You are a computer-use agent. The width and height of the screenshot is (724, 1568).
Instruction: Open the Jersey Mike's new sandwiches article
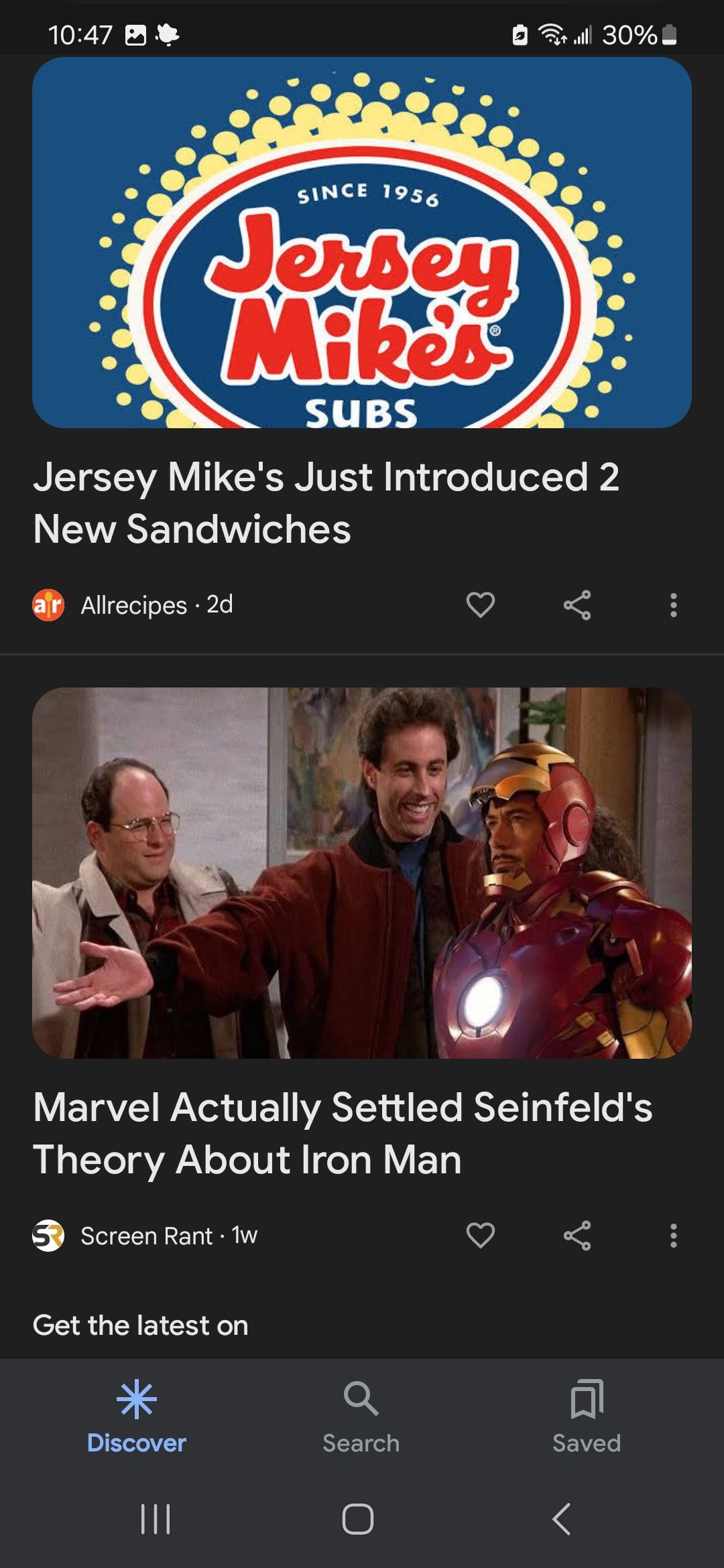coord(326,503)
